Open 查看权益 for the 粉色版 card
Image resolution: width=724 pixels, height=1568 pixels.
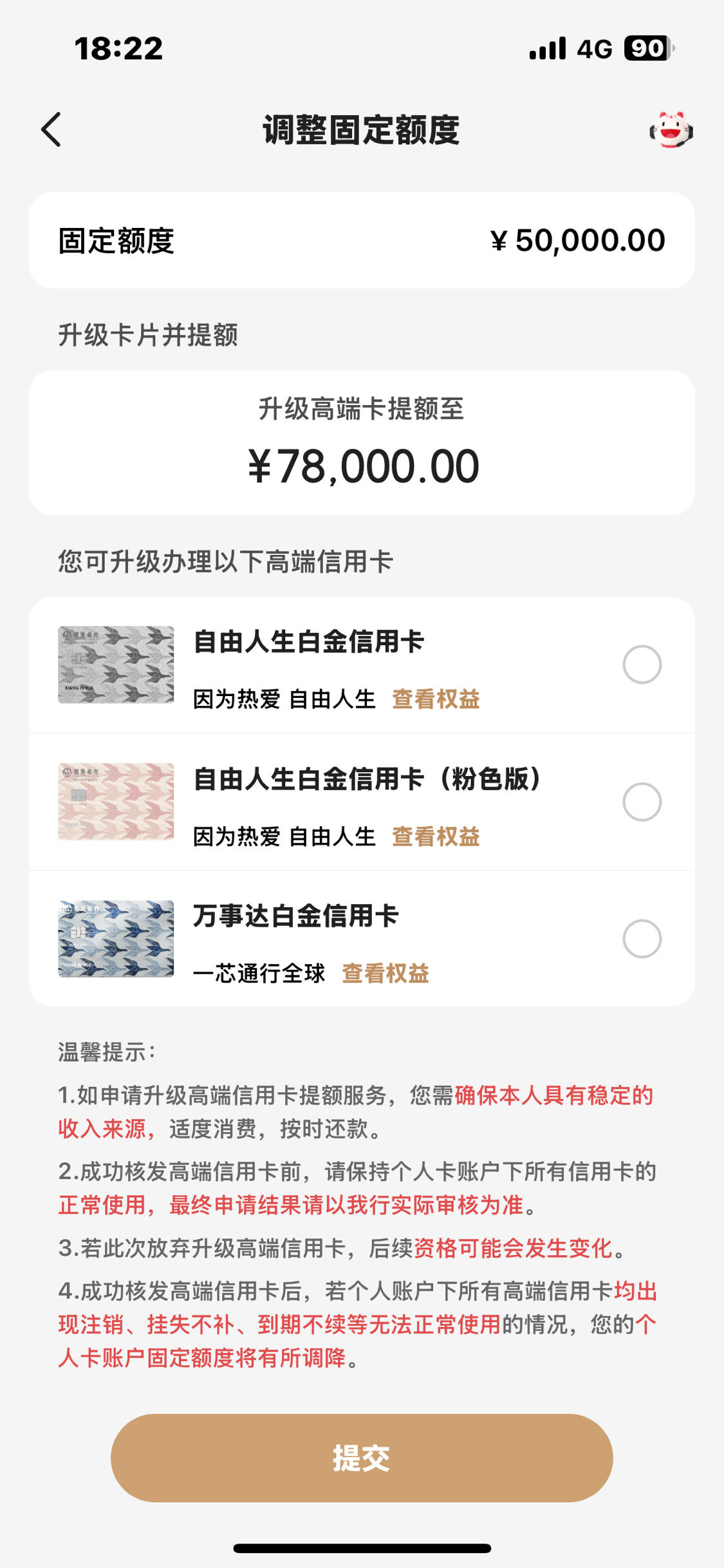coord(436,836)
